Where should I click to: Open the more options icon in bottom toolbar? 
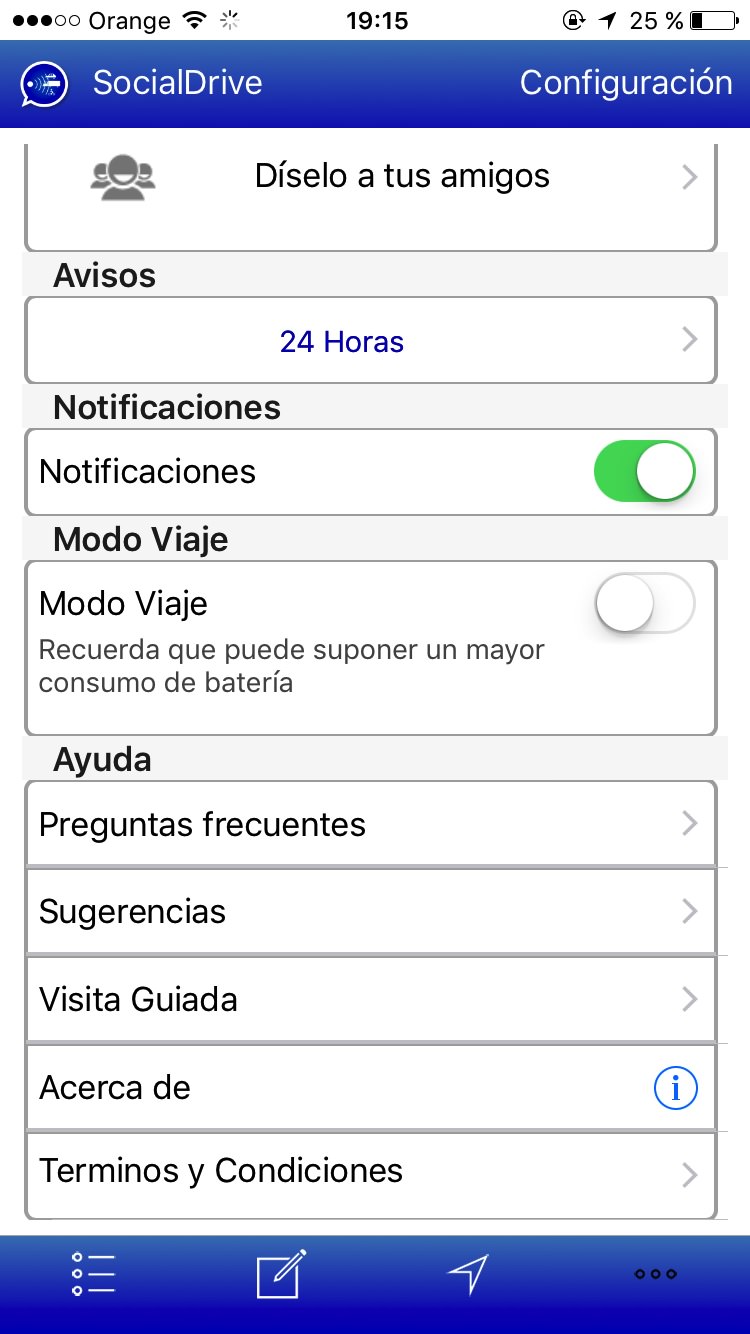click(655, 1273)
